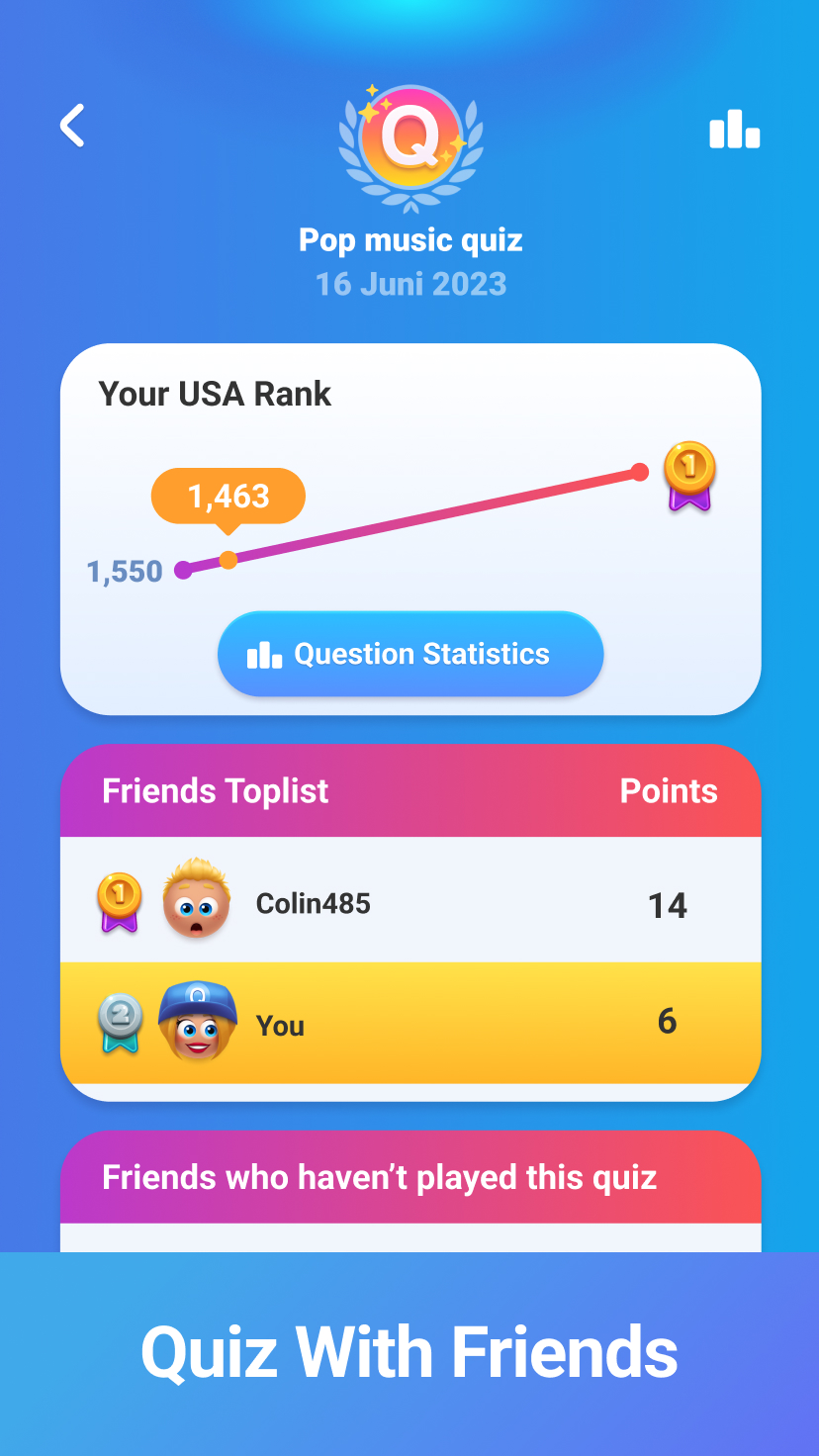This screenshot has width=819, height=1456.
Task: Click the bar chart statistics icon top right
Action: point(734,129)
